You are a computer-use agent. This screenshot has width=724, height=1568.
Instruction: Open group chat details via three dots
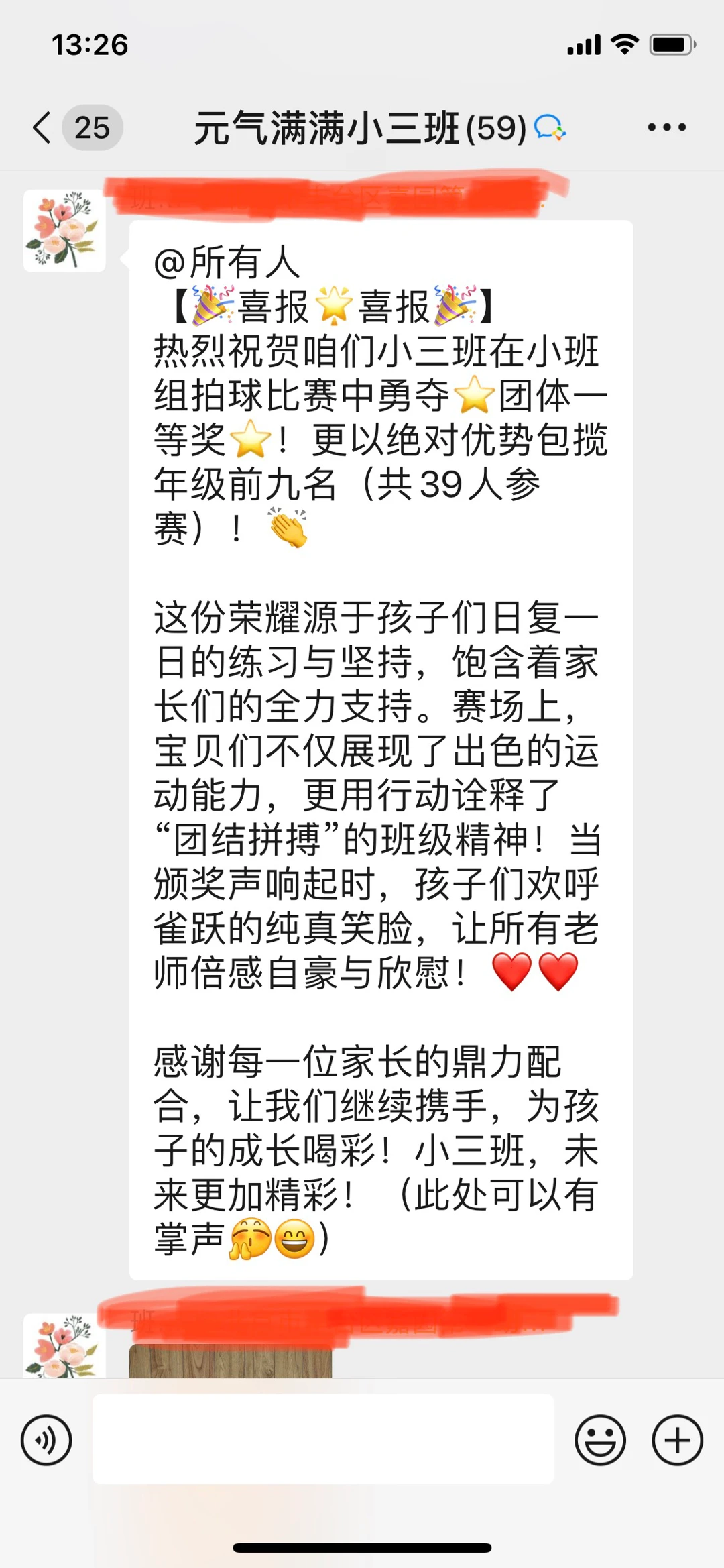[666, 127]
